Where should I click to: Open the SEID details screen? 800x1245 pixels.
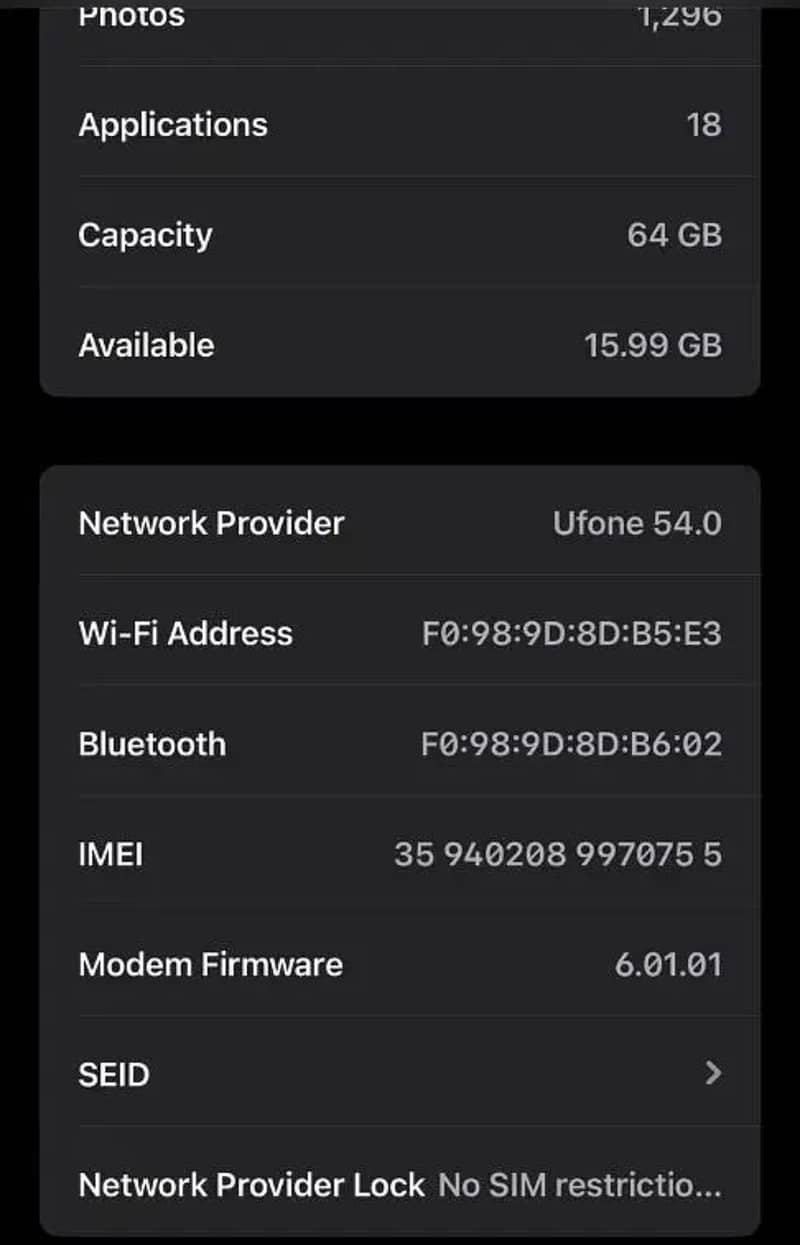400,1074
